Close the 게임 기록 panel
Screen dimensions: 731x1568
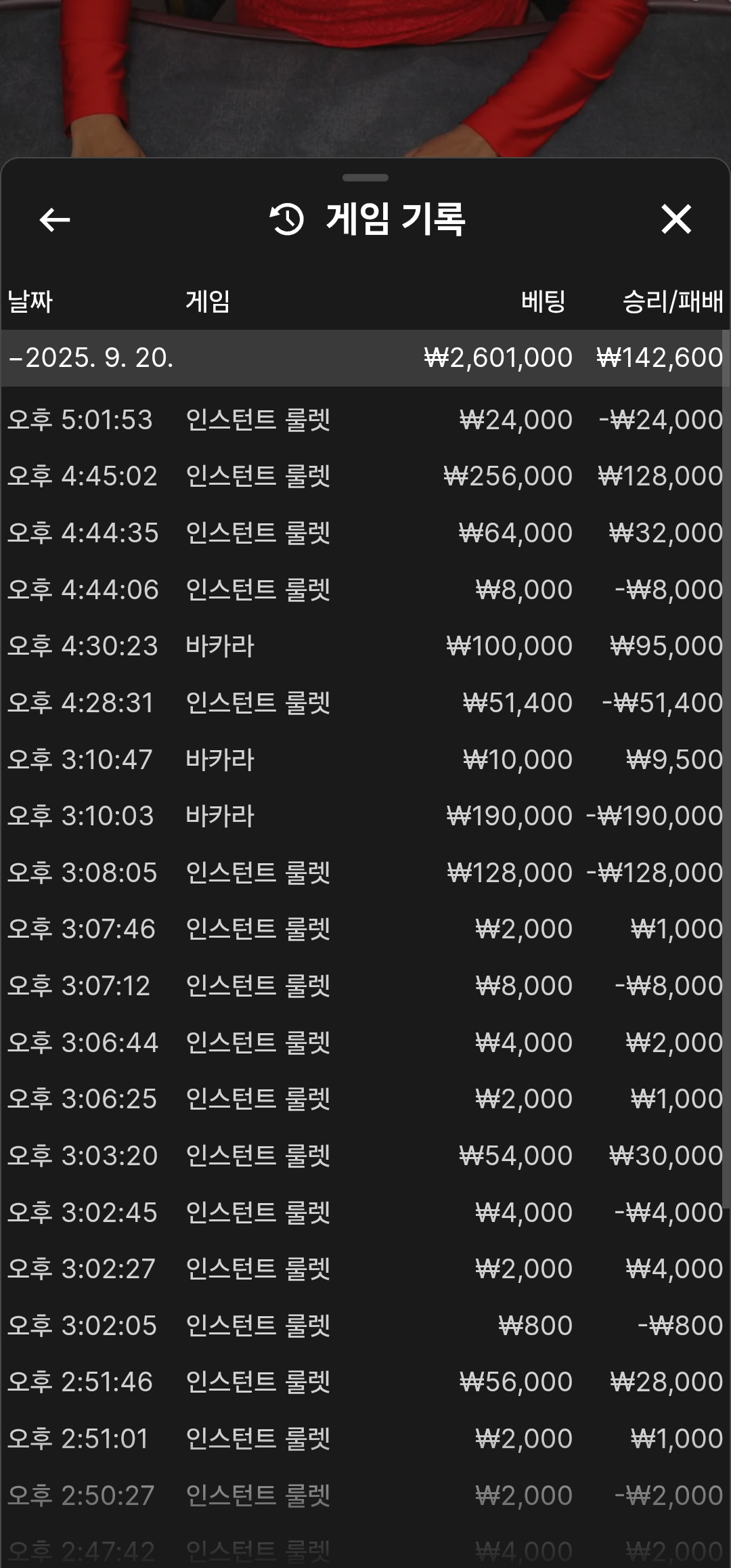point(675,219)
